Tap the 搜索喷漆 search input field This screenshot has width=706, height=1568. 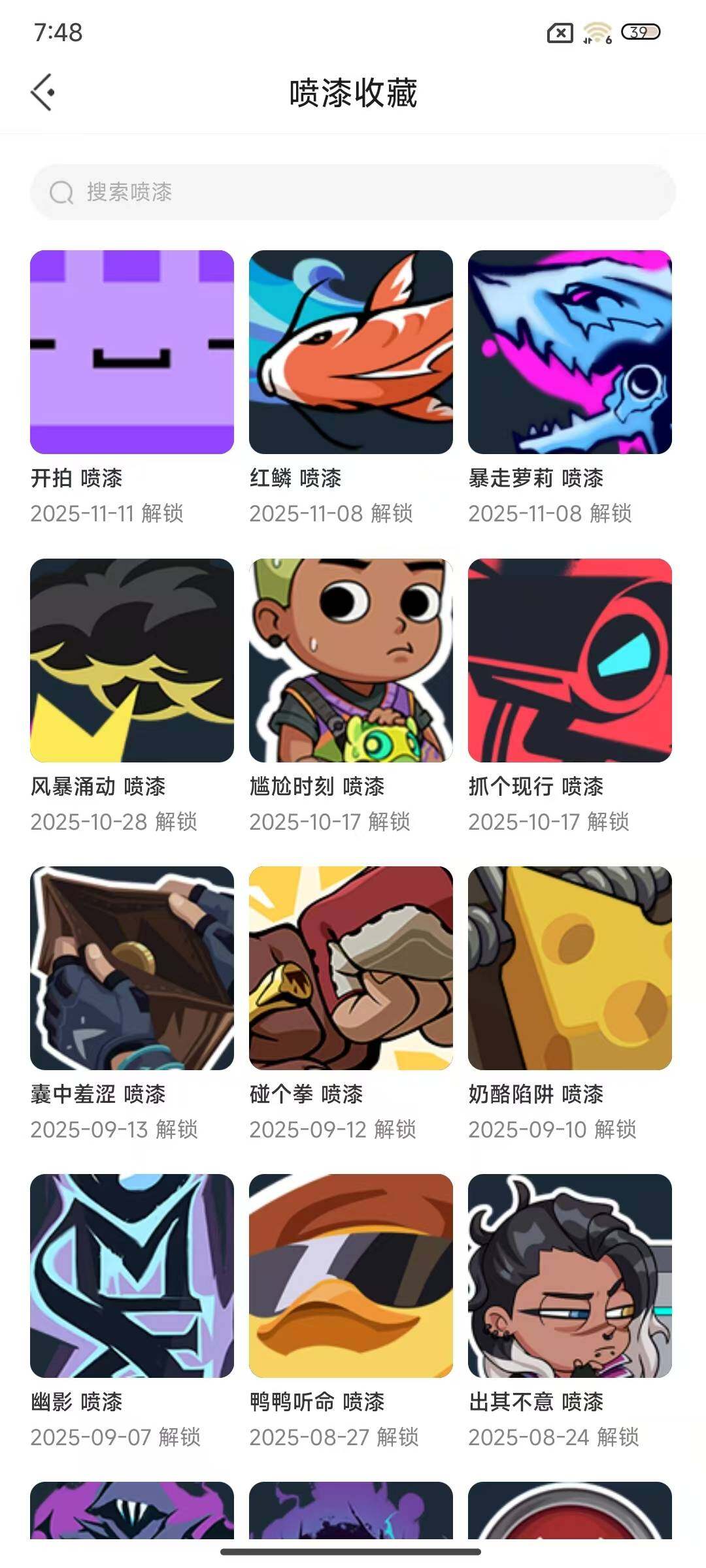(353, 193)
